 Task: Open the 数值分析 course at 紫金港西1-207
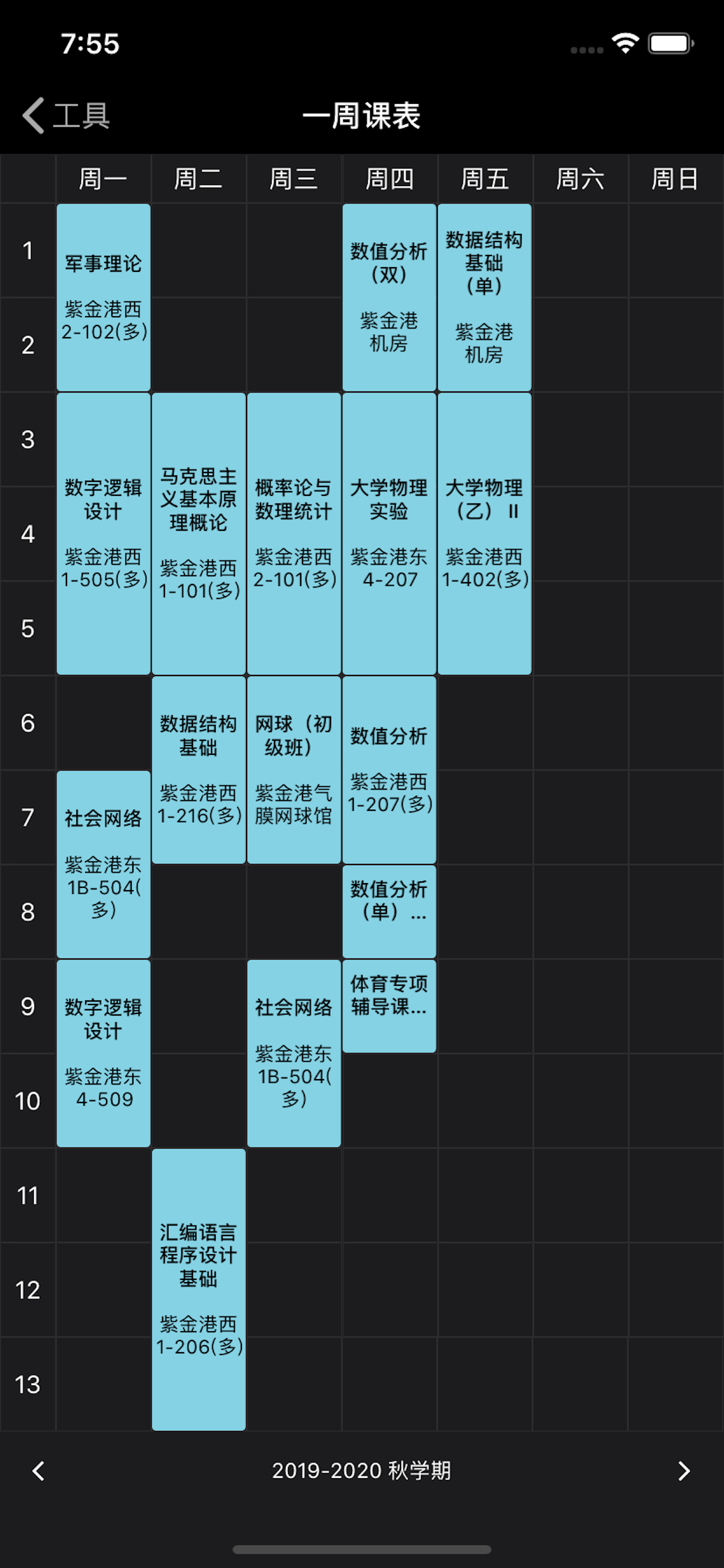(x=389, y=769)
